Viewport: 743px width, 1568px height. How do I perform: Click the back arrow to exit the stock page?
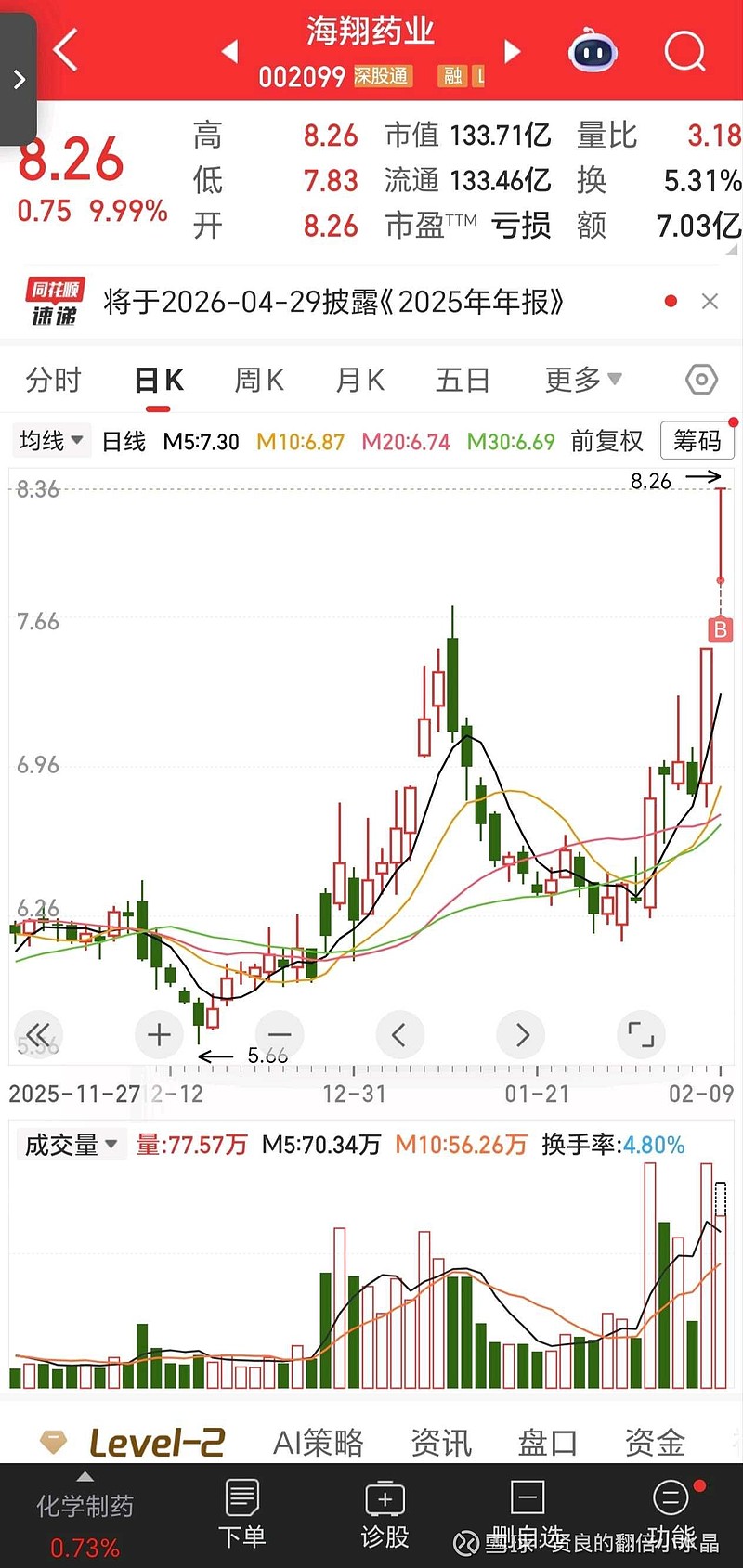coord(63,51)
